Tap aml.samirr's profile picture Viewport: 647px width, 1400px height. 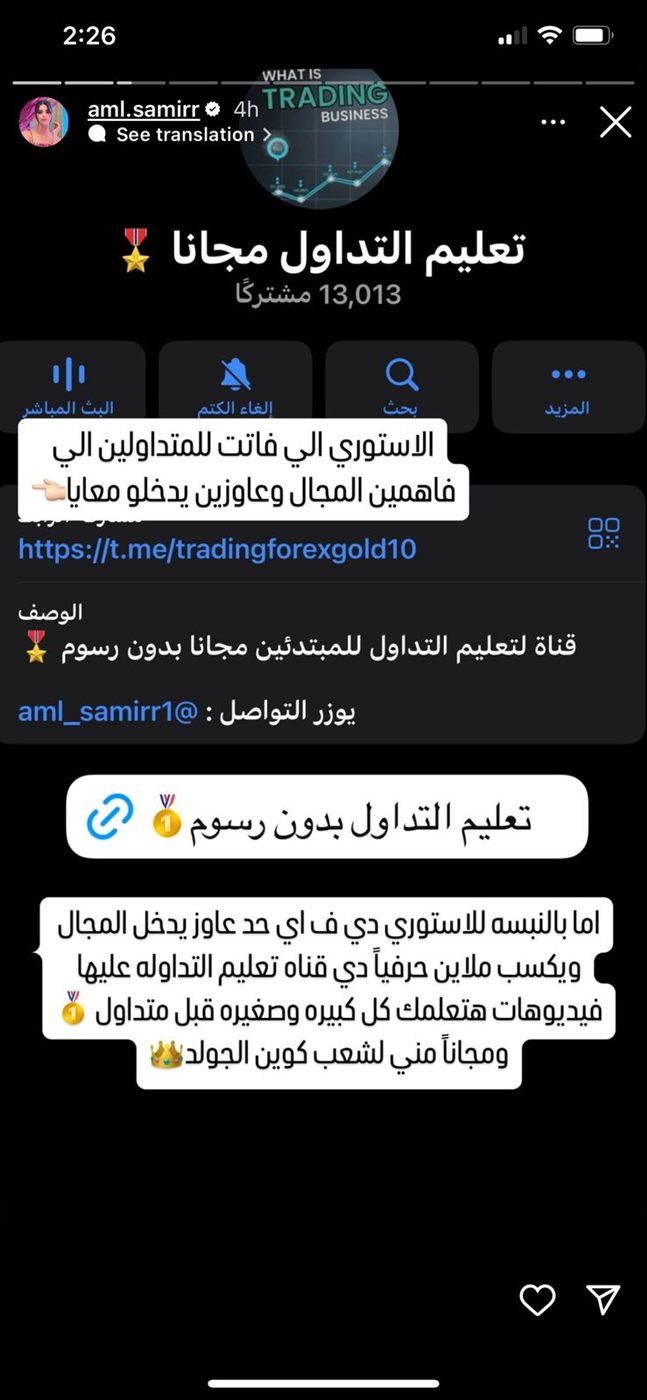(44, 122)
